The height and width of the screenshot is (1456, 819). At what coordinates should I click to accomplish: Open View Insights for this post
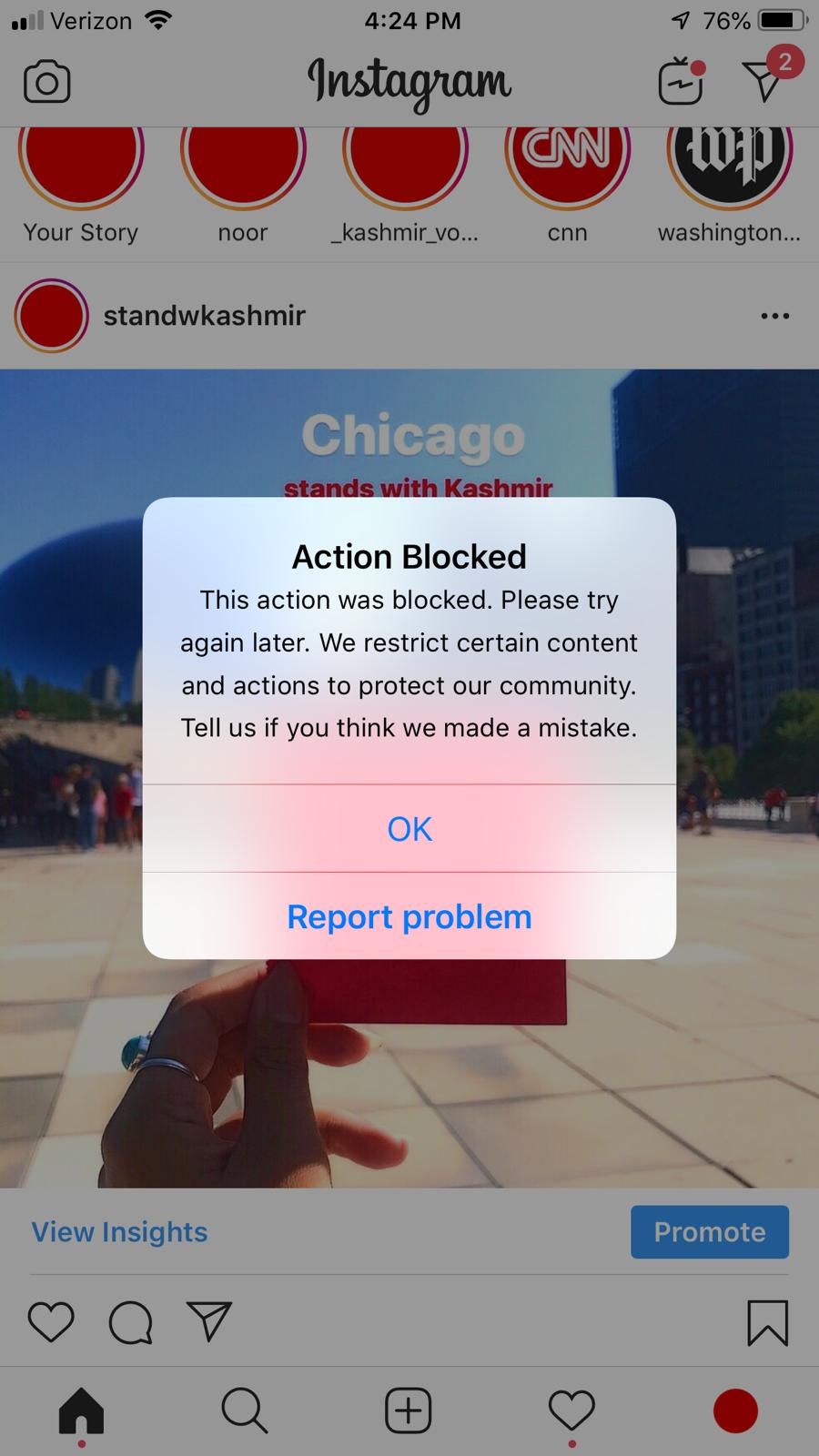point(119,1232)
